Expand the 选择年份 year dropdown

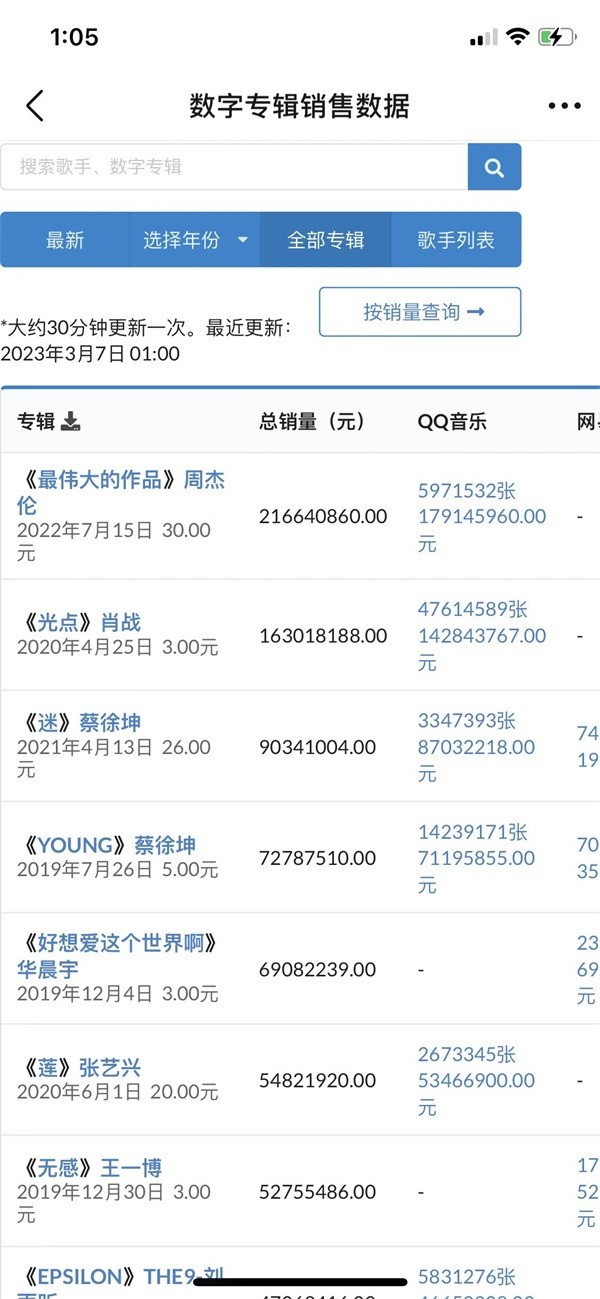195,240
